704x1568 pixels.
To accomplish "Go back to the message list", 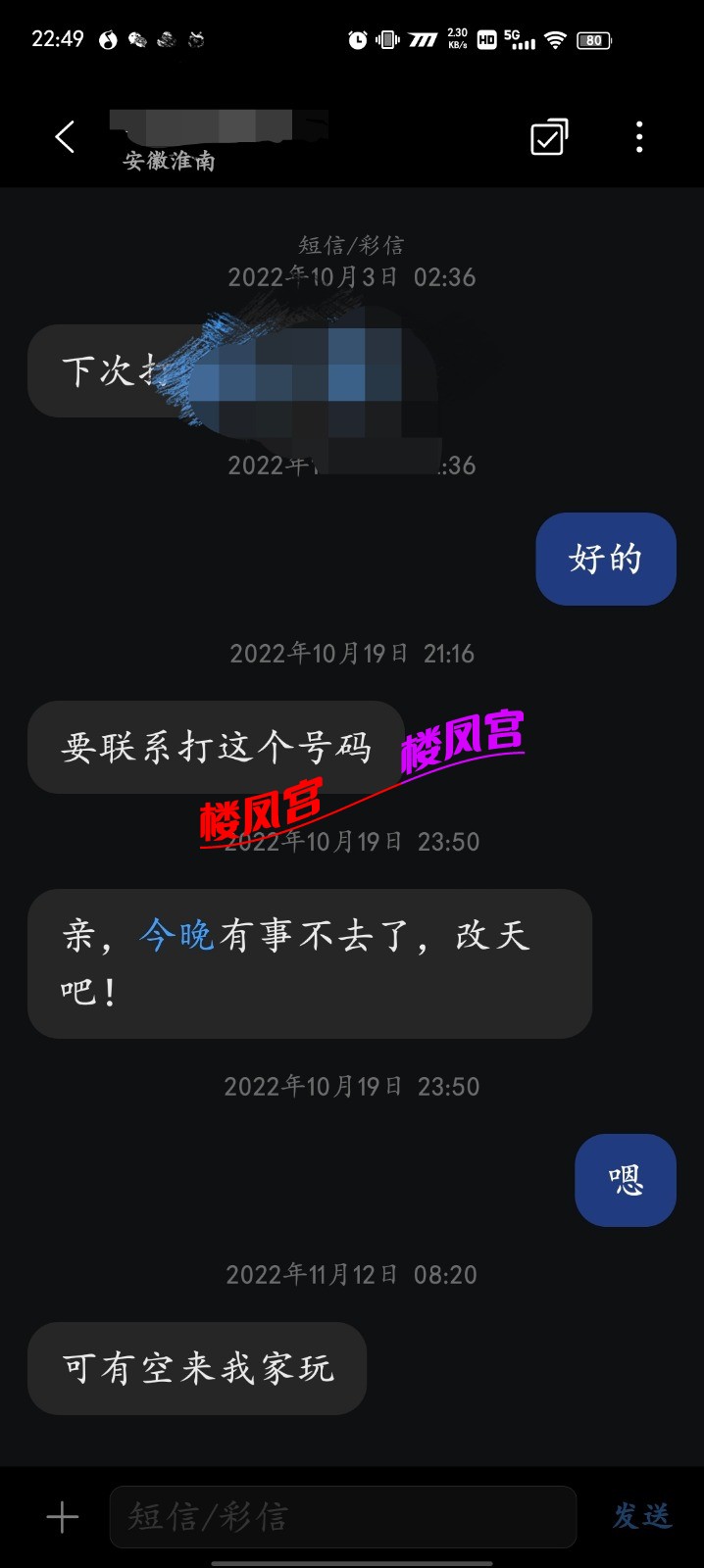I will (x=65, y=137).
